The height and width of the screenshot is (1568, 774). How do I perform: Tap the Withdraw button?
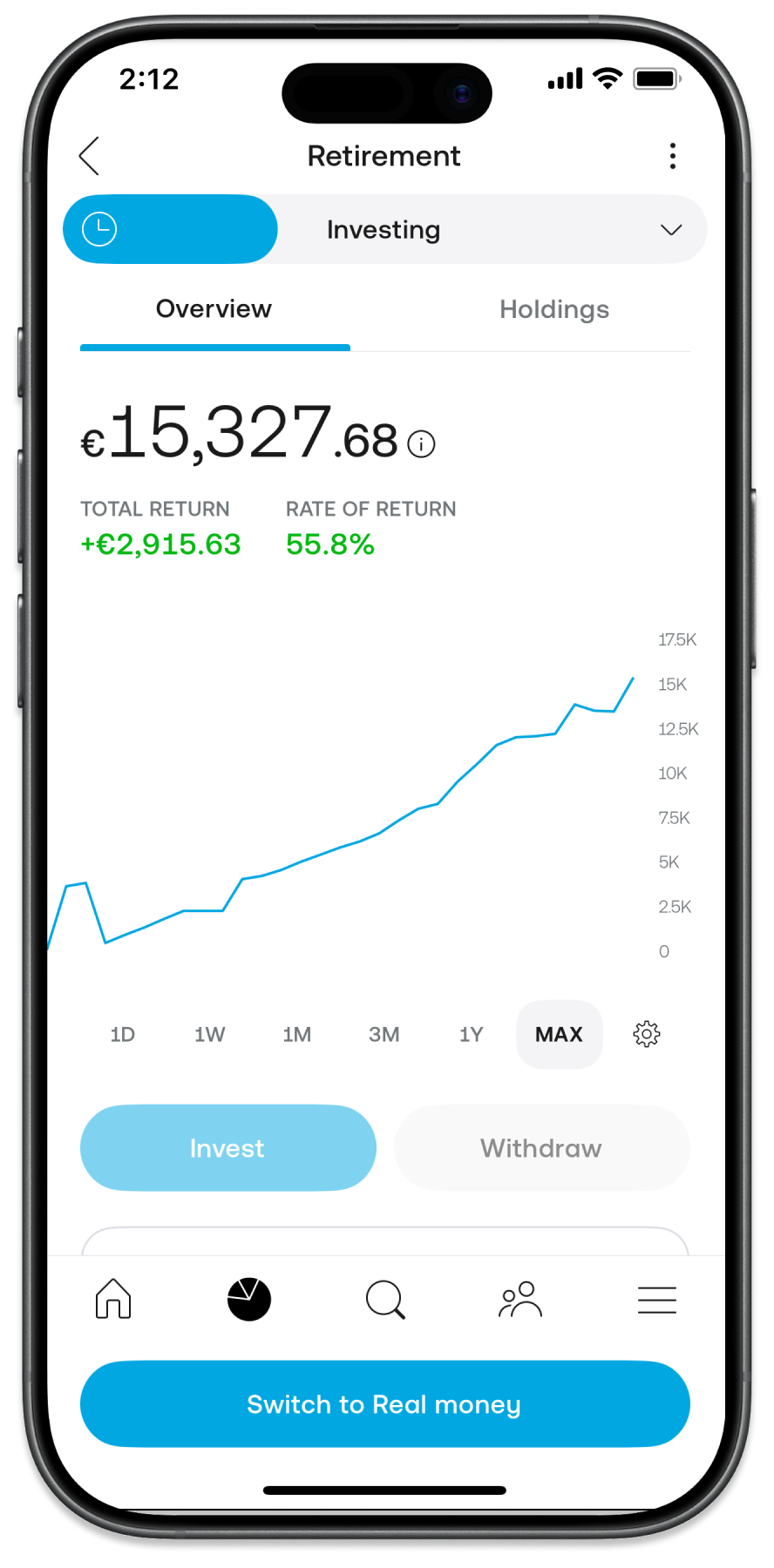(541, 1148)
